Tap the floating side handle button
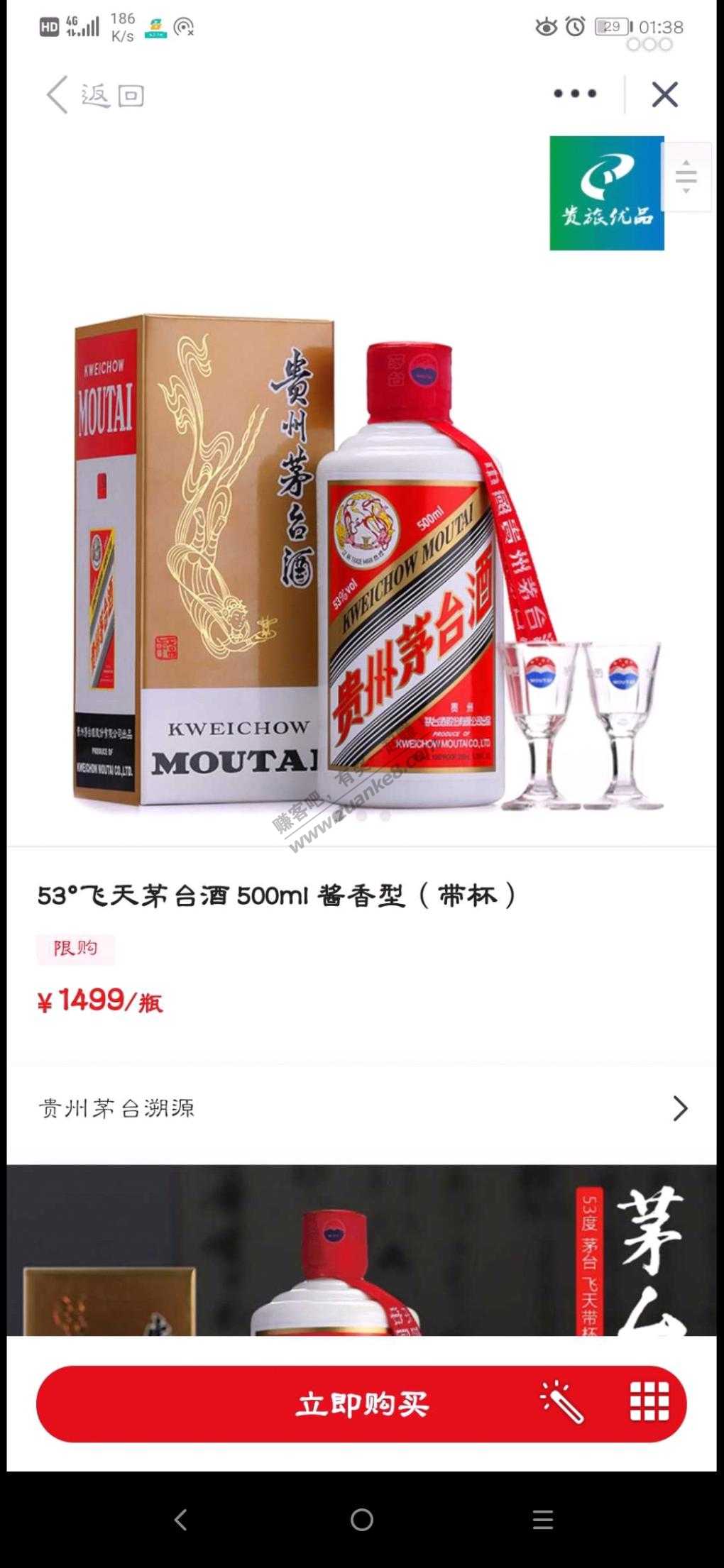The image size is (724, 1568). point(686,177)
